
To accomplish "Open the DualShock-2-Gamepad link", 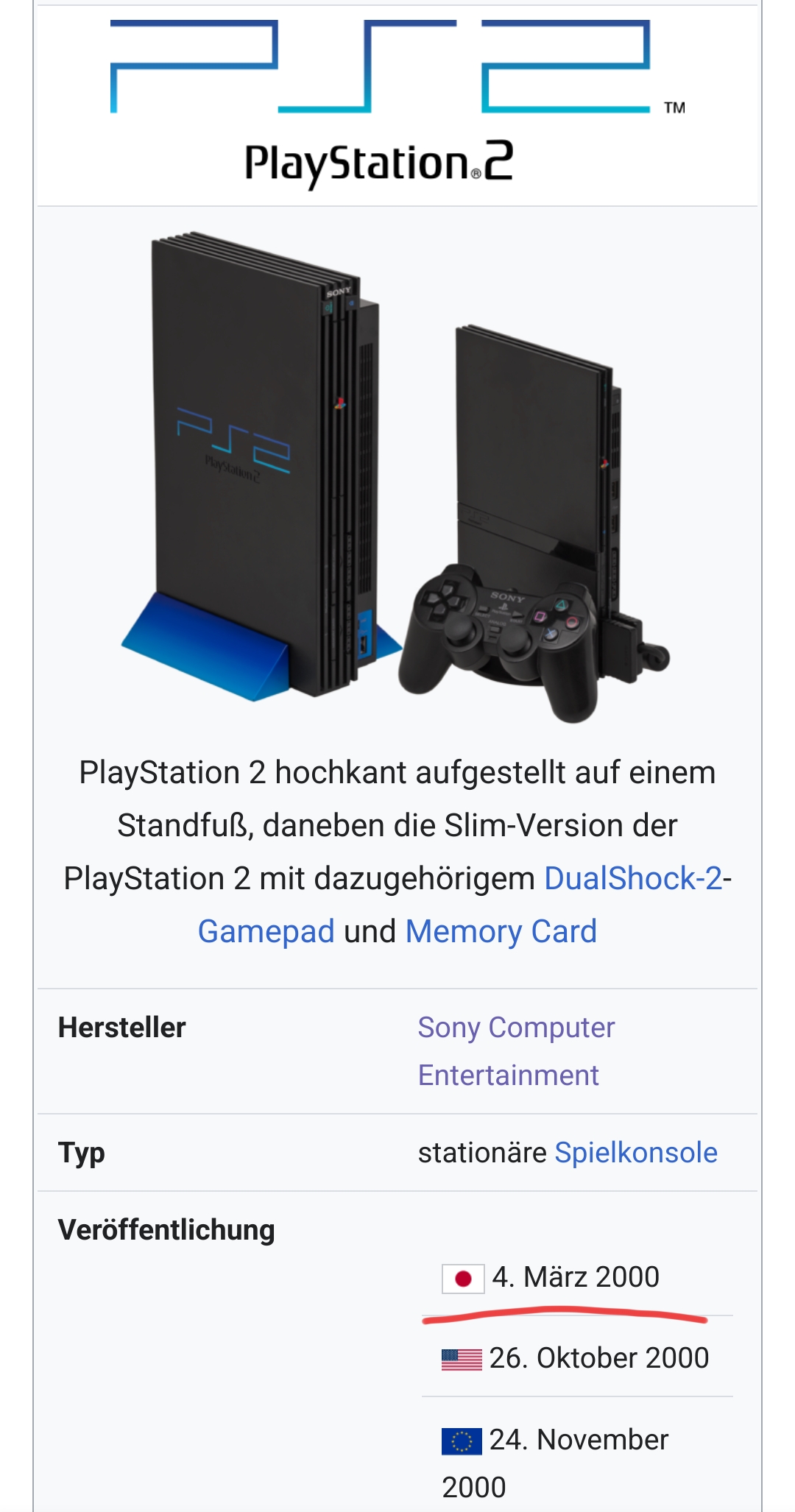I will pyautogui.click(x=633, y=879).
